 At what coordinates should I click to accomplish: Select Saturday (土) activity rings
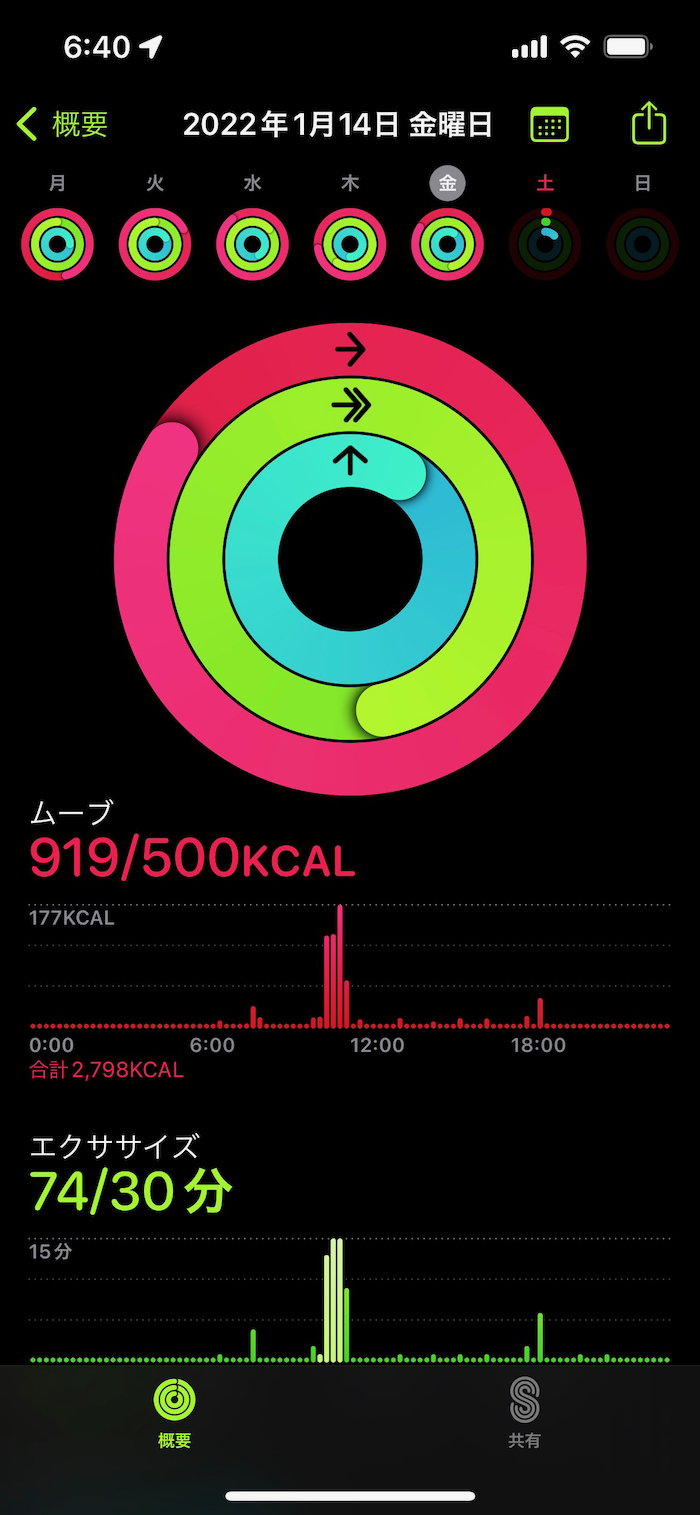[545, 244]
